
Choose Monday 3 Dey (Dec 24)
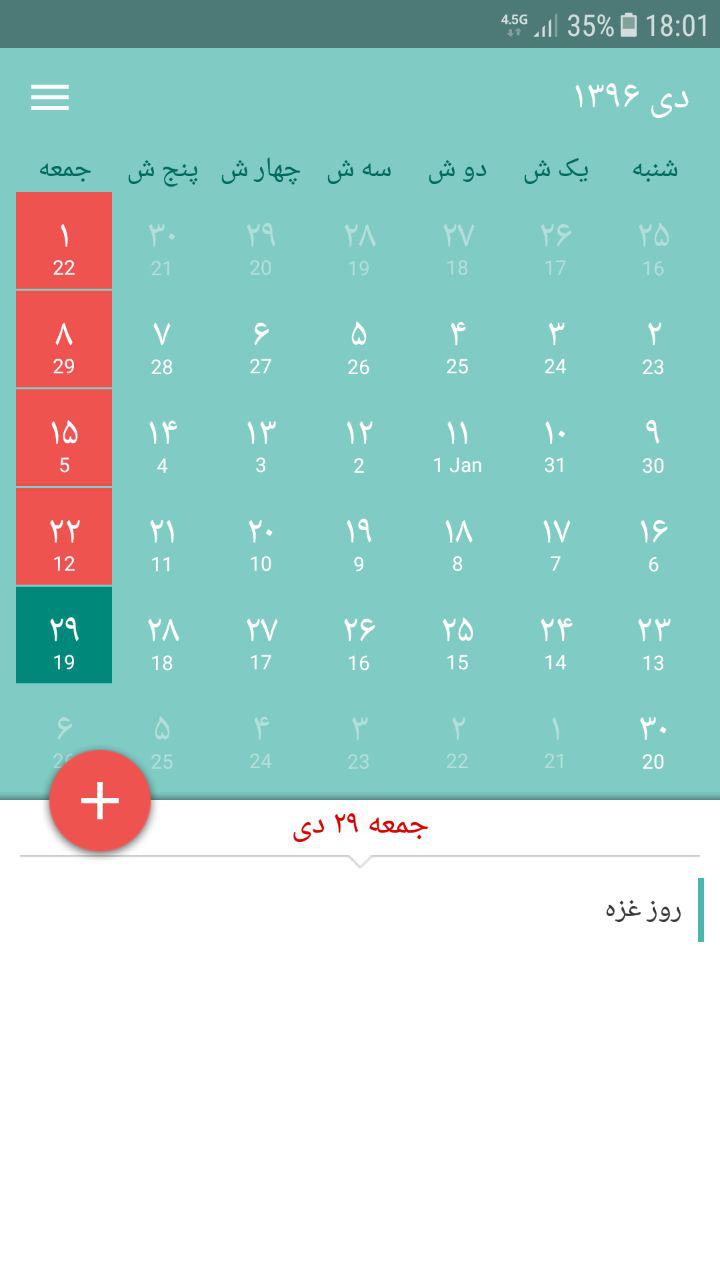pos(555,340)
